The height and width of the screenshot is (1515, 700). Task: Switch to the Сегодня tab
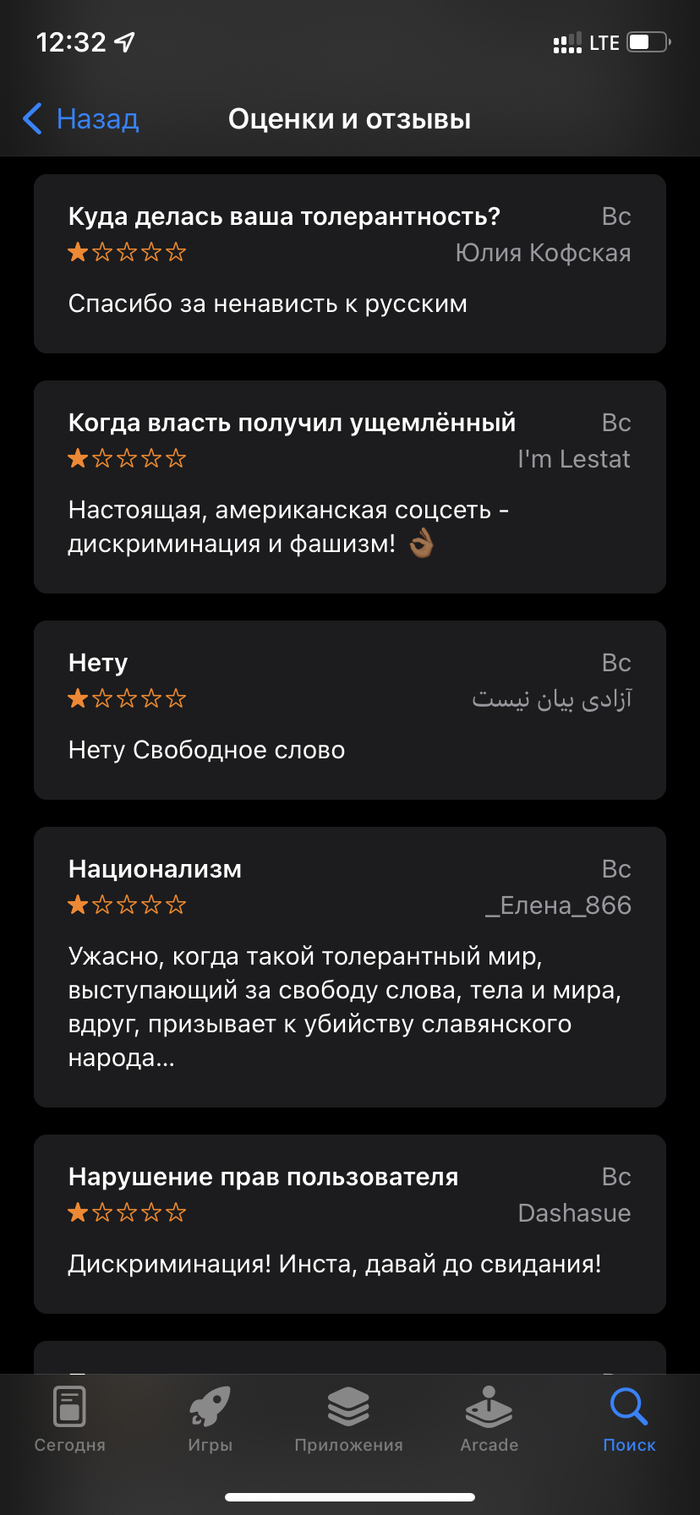[69, 1419]
